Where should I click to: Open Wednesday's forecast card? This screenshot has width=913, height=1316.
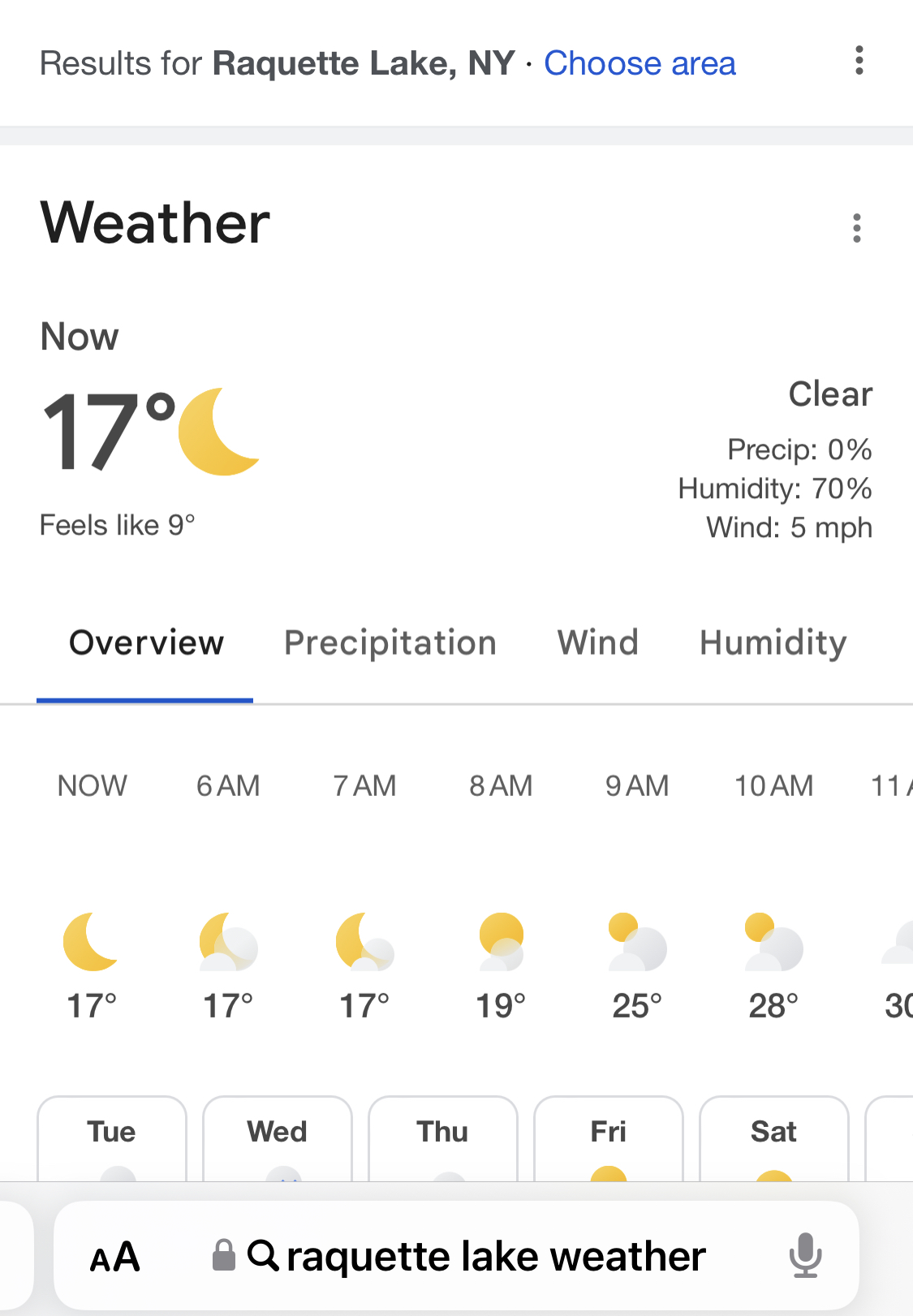pyautogui.click(x=278, y=1139)
